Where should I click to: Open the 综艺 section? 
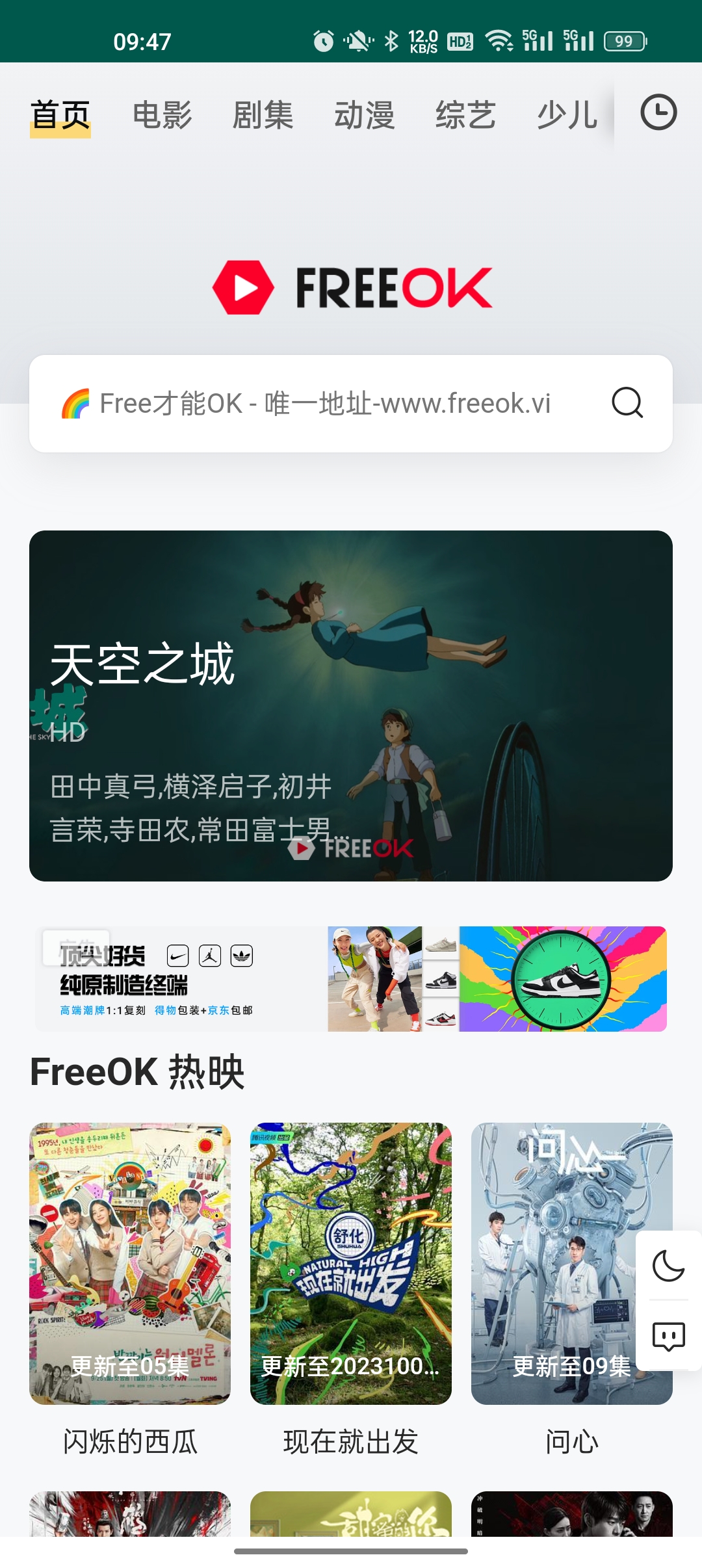point(465,114)
